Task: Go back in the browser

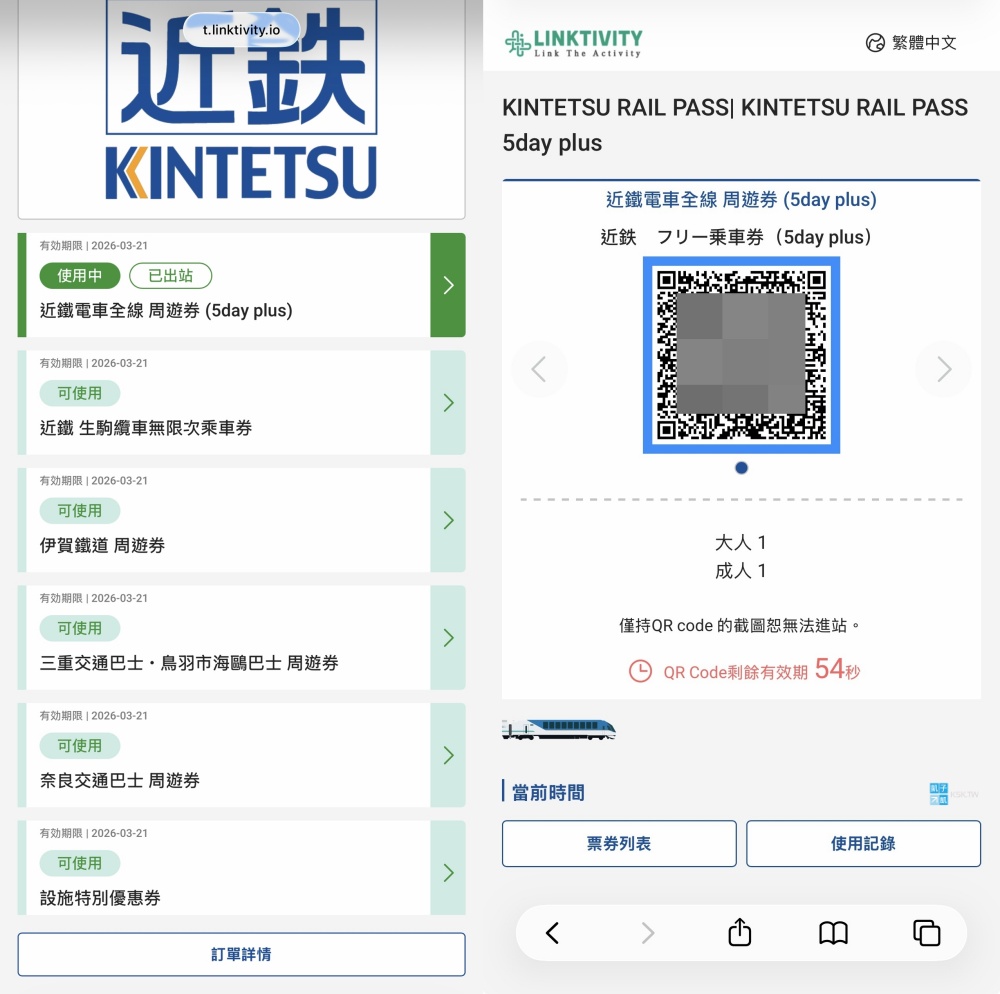Action: (x=552, y=933)
